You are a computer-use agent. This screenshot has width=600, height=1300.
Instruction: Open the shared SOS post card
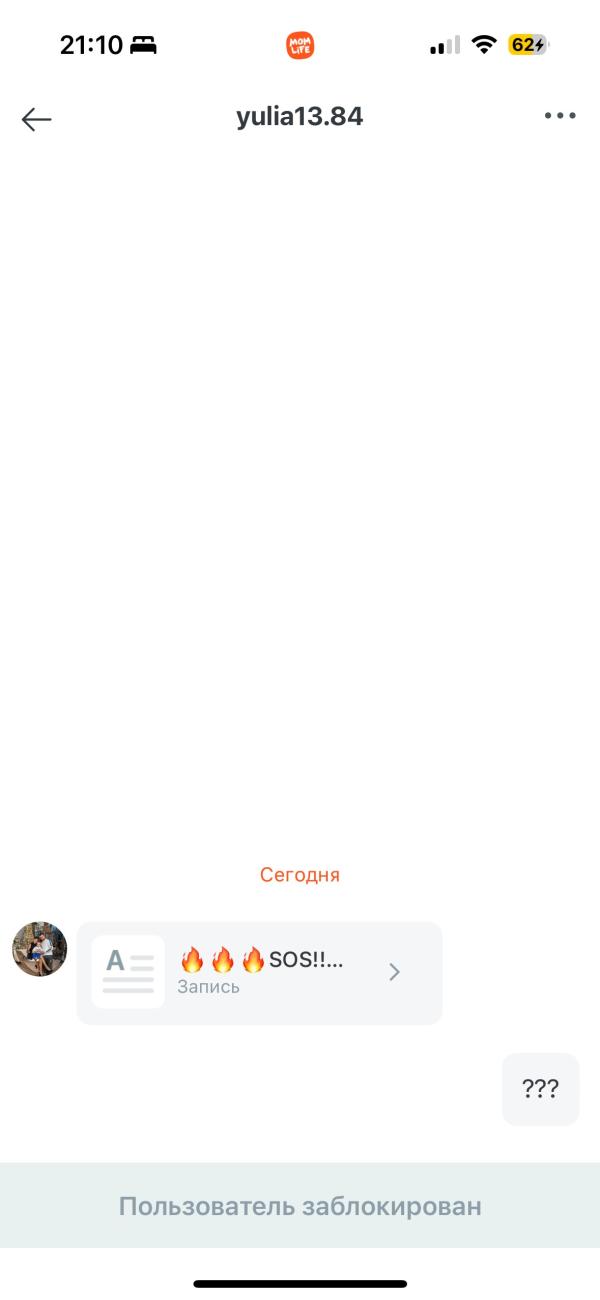[x=259, y=973]
